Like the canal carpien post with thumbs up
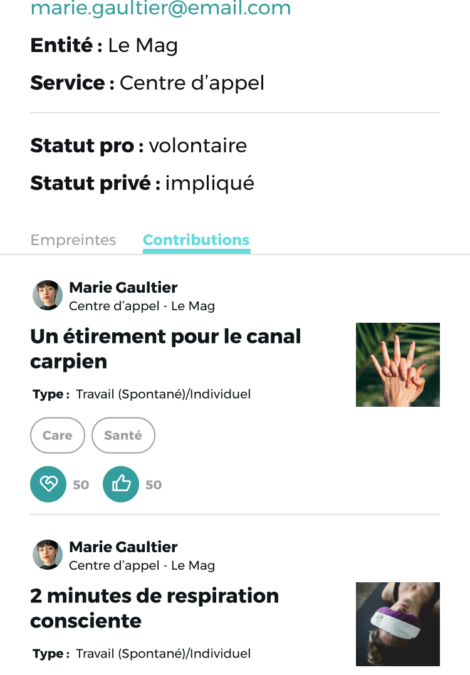Image resolution: width=470 pixels, height=675 pixels. point(121,484)
